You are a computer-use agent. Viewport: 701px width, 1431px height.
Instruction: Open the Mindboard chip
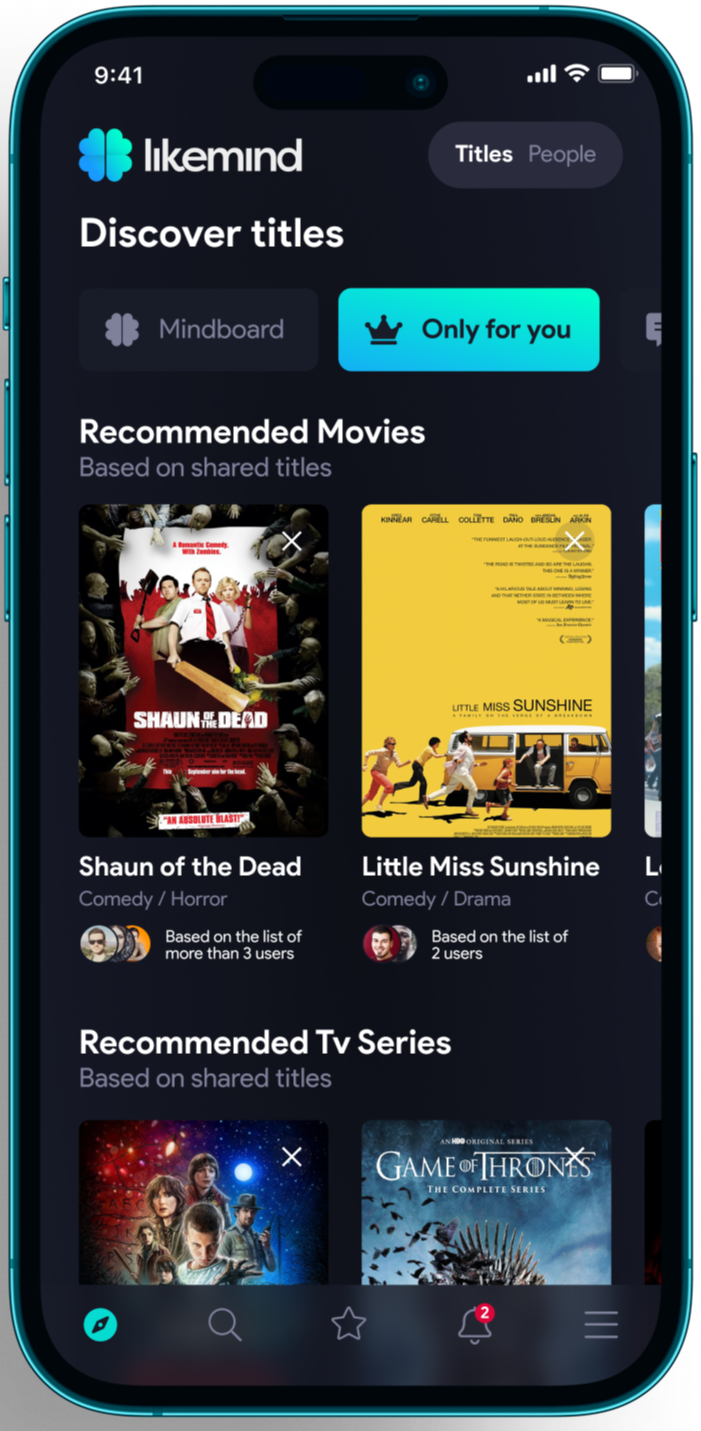pos(198,330)
